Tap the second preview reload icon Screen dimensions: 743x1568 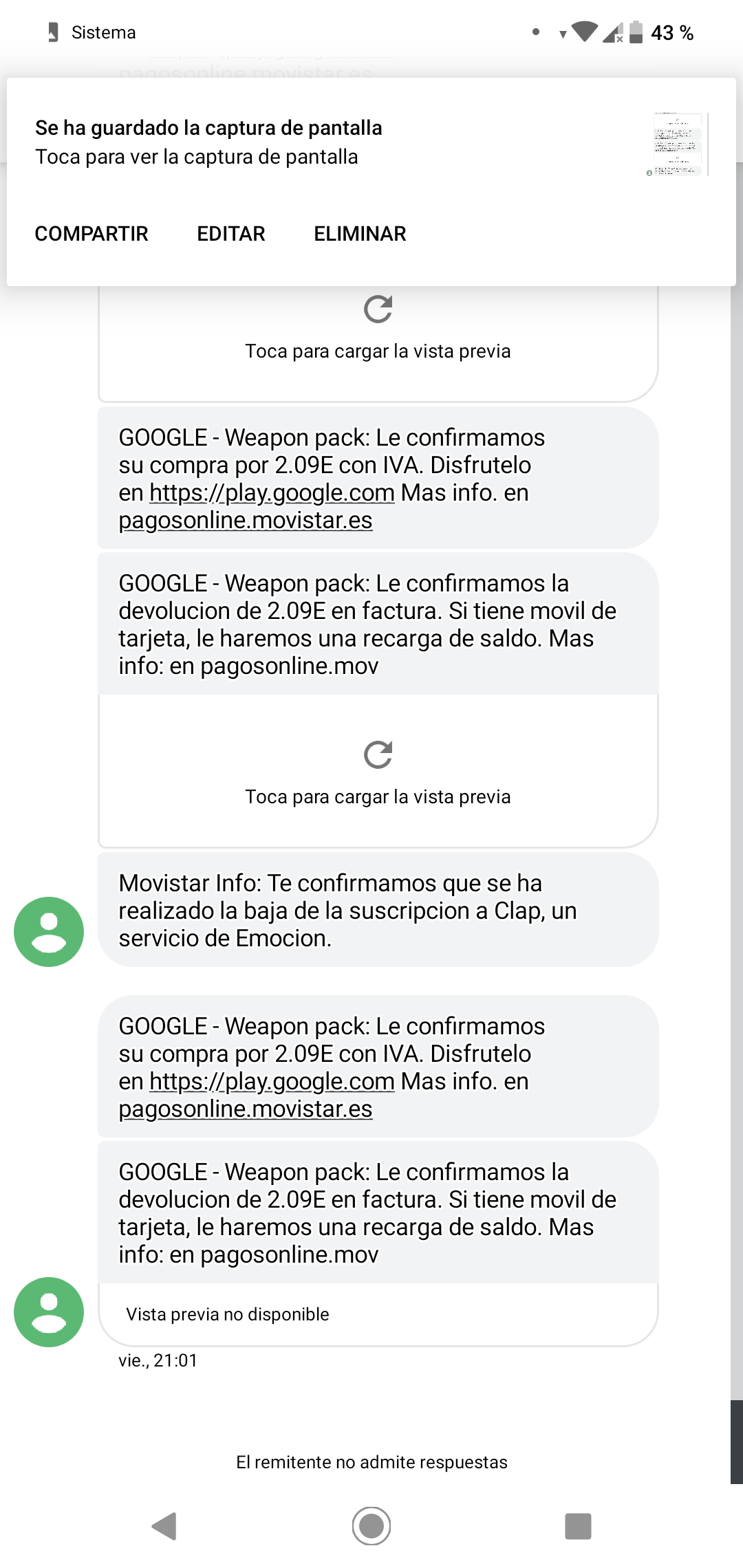click(378, 754)
